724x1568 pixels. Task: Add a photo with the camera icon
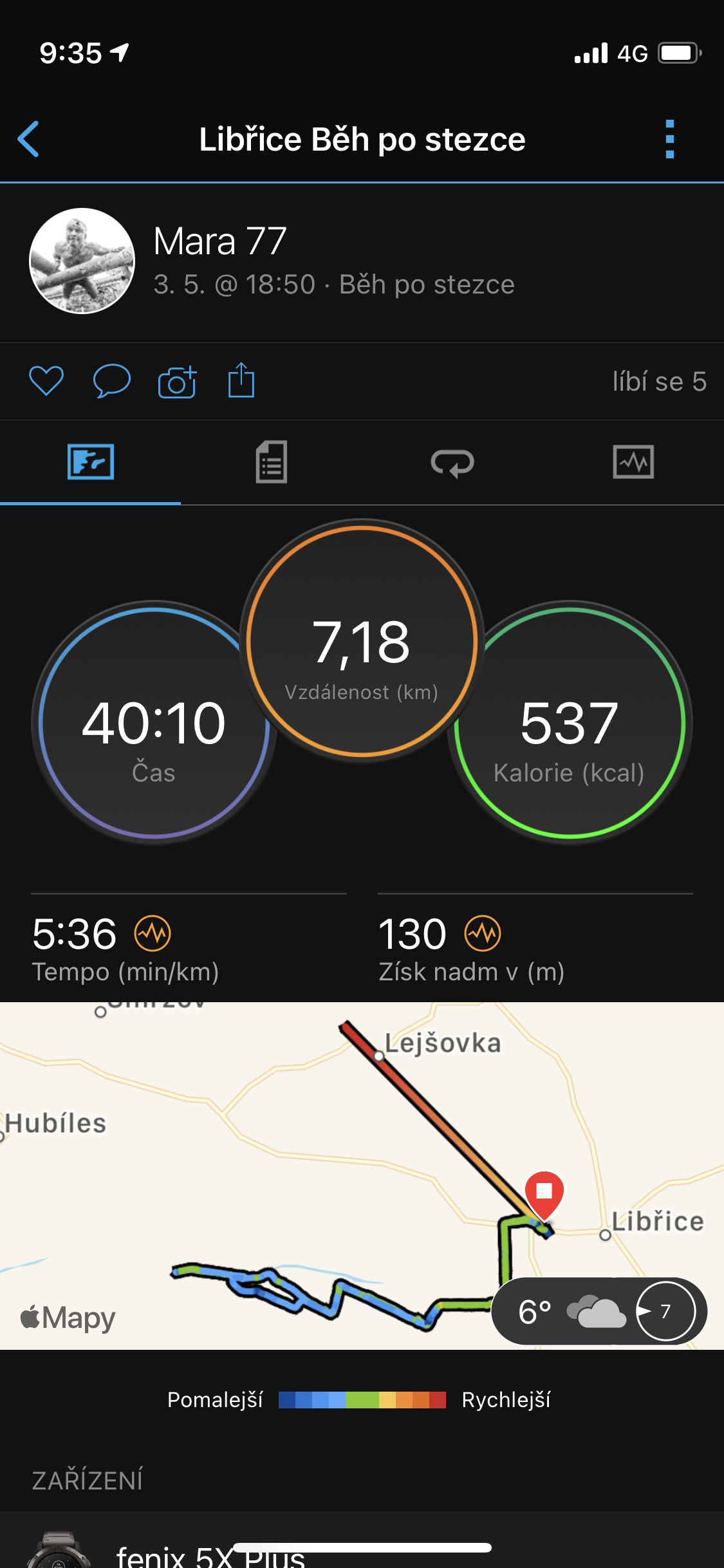click(177, 382)
